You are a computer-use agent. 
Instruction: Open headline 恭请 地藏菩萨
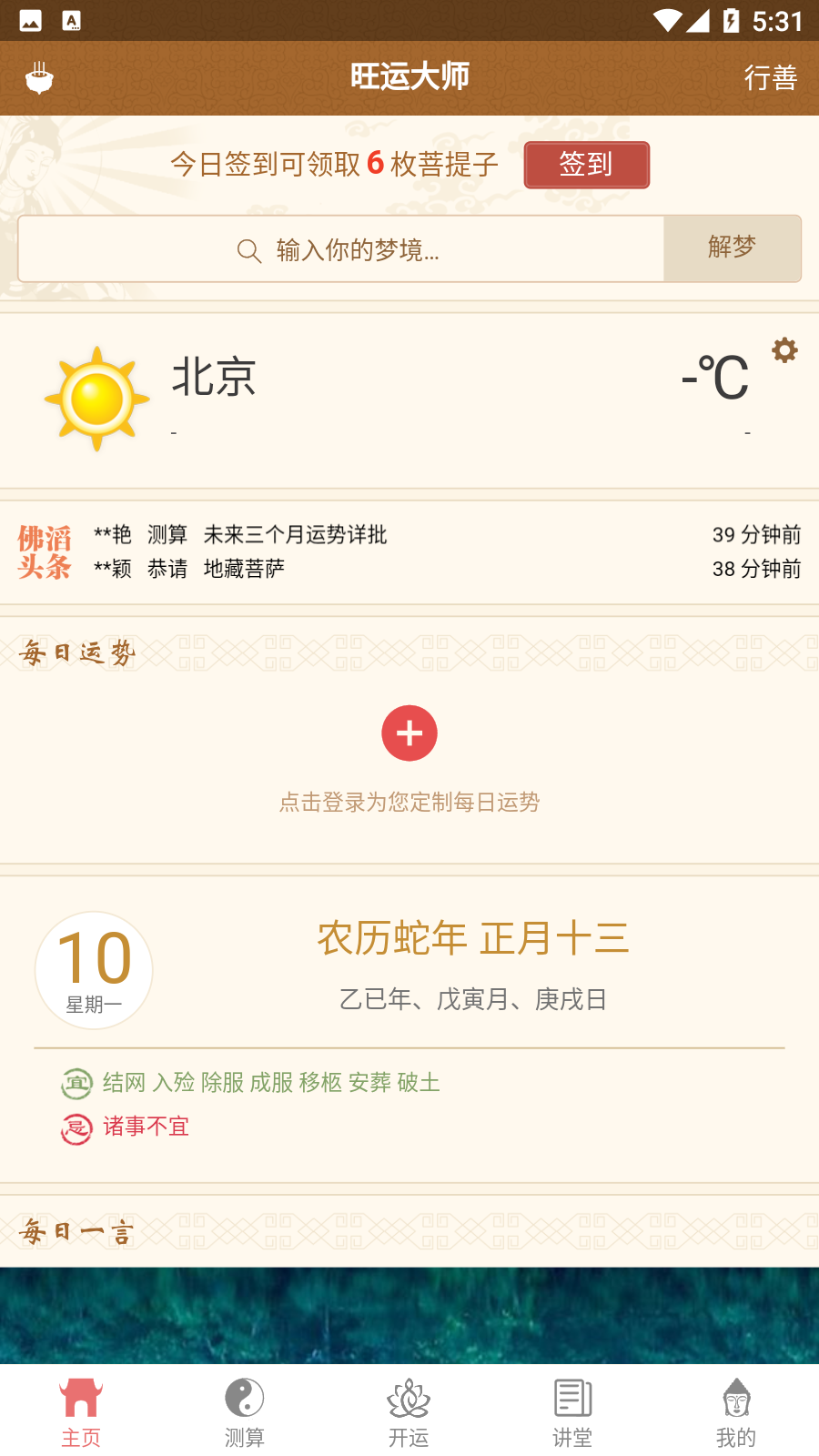(x=217, y=569)
